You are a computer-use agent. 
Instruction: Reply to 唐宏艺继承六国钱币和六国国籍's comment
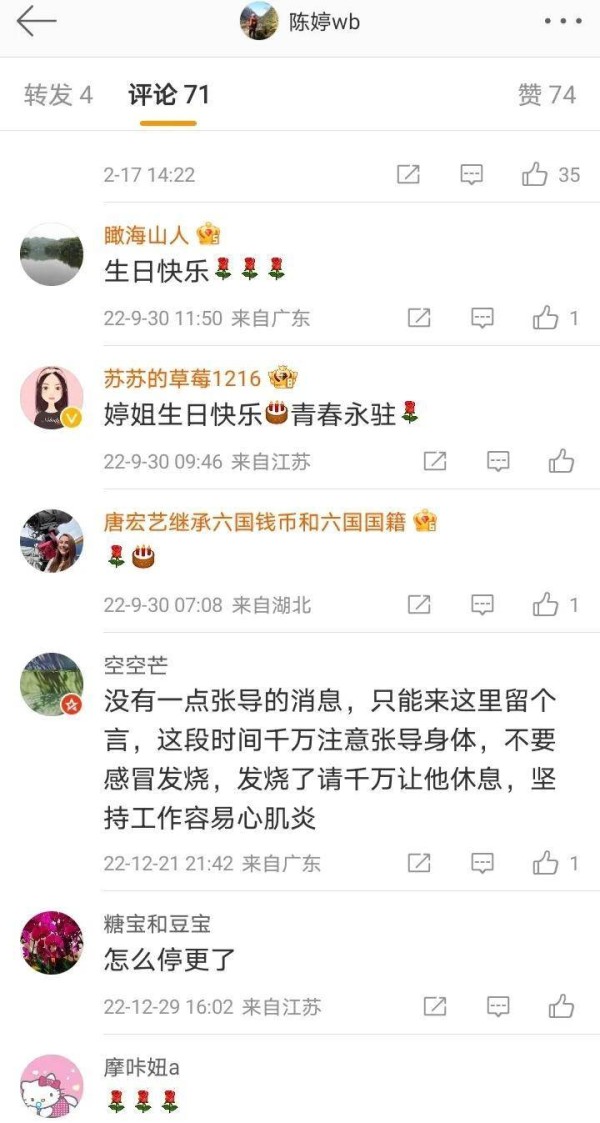(483, 604)
